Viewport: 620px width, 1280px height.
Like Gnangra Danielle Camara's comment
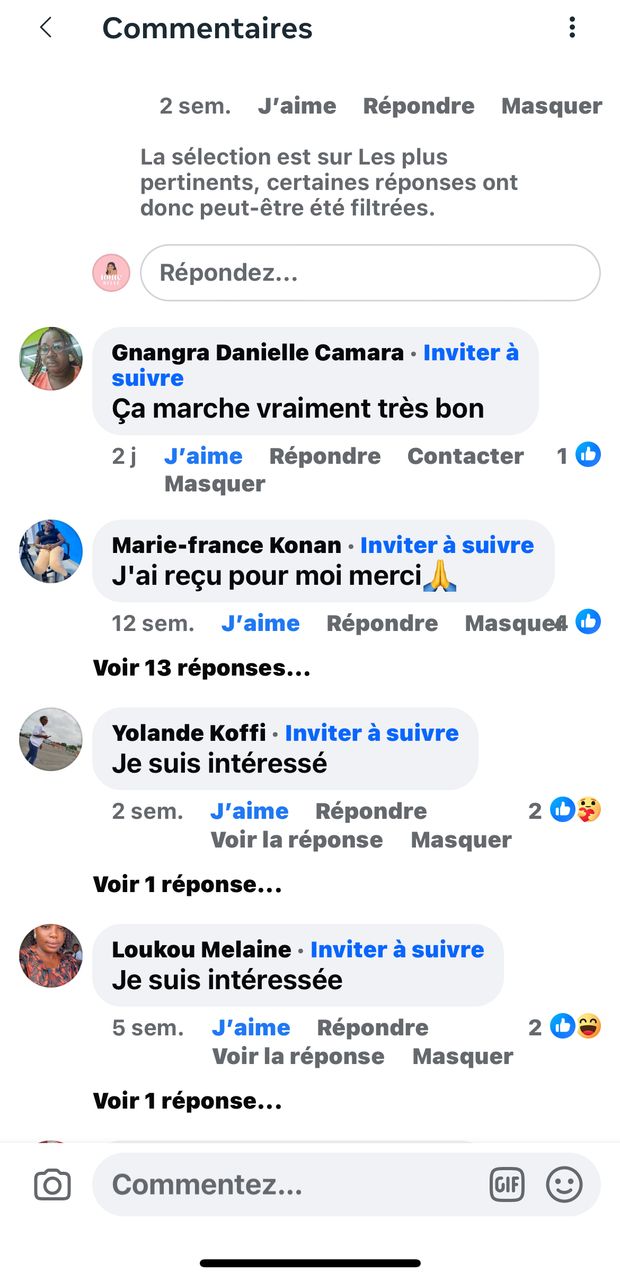click(x=203, y=456)
